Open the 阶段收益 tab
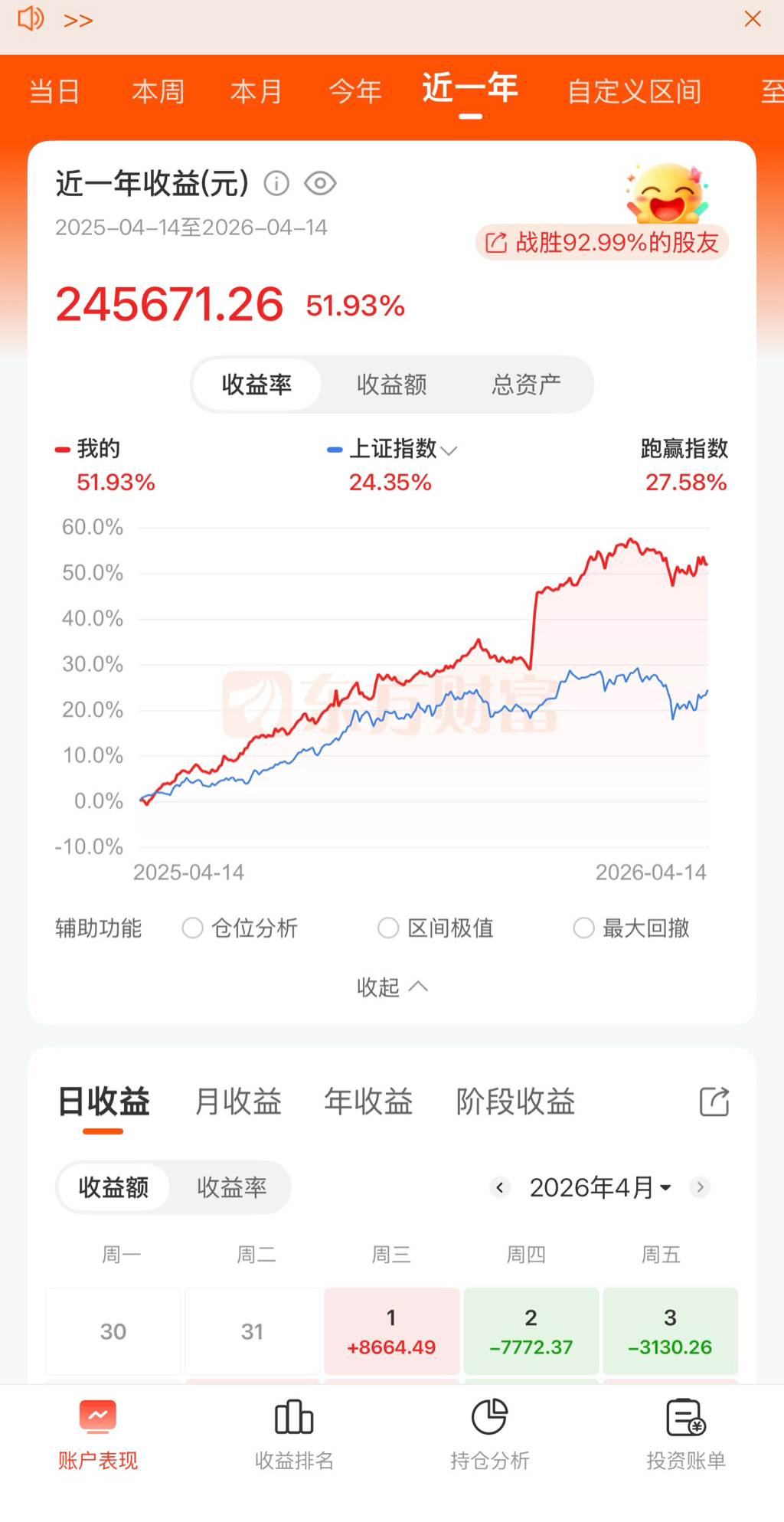This screenshot has height=1522, width=784. coord(515,1102)
